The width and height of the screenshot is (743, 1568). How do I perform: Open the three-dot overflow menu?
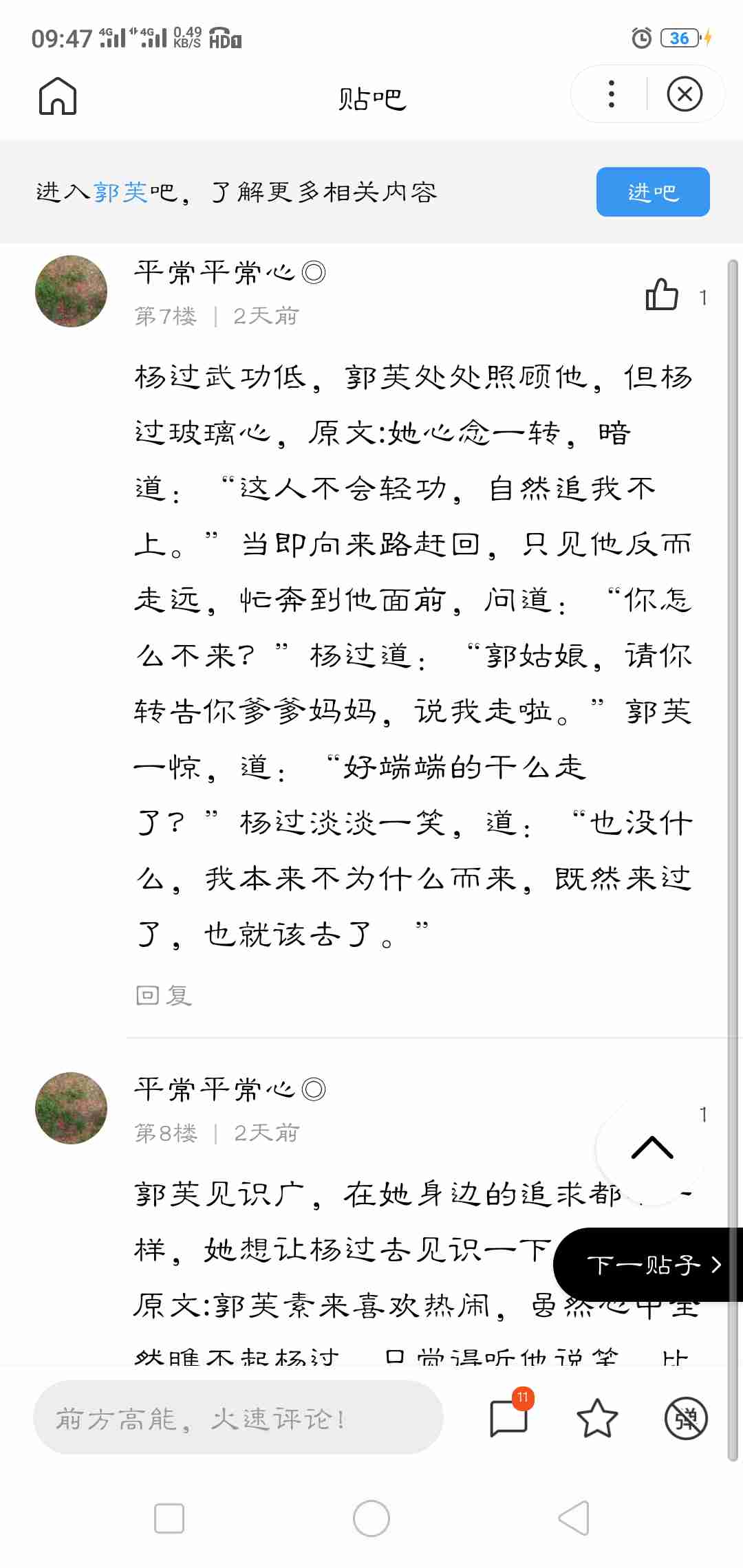[x=611, y=94]
